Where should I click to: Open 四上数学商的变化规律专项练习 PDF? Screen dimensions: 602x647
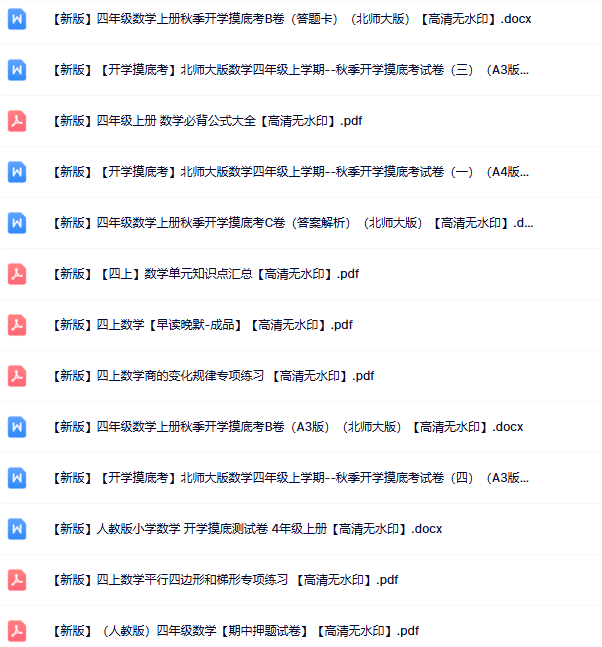(212, 376)
